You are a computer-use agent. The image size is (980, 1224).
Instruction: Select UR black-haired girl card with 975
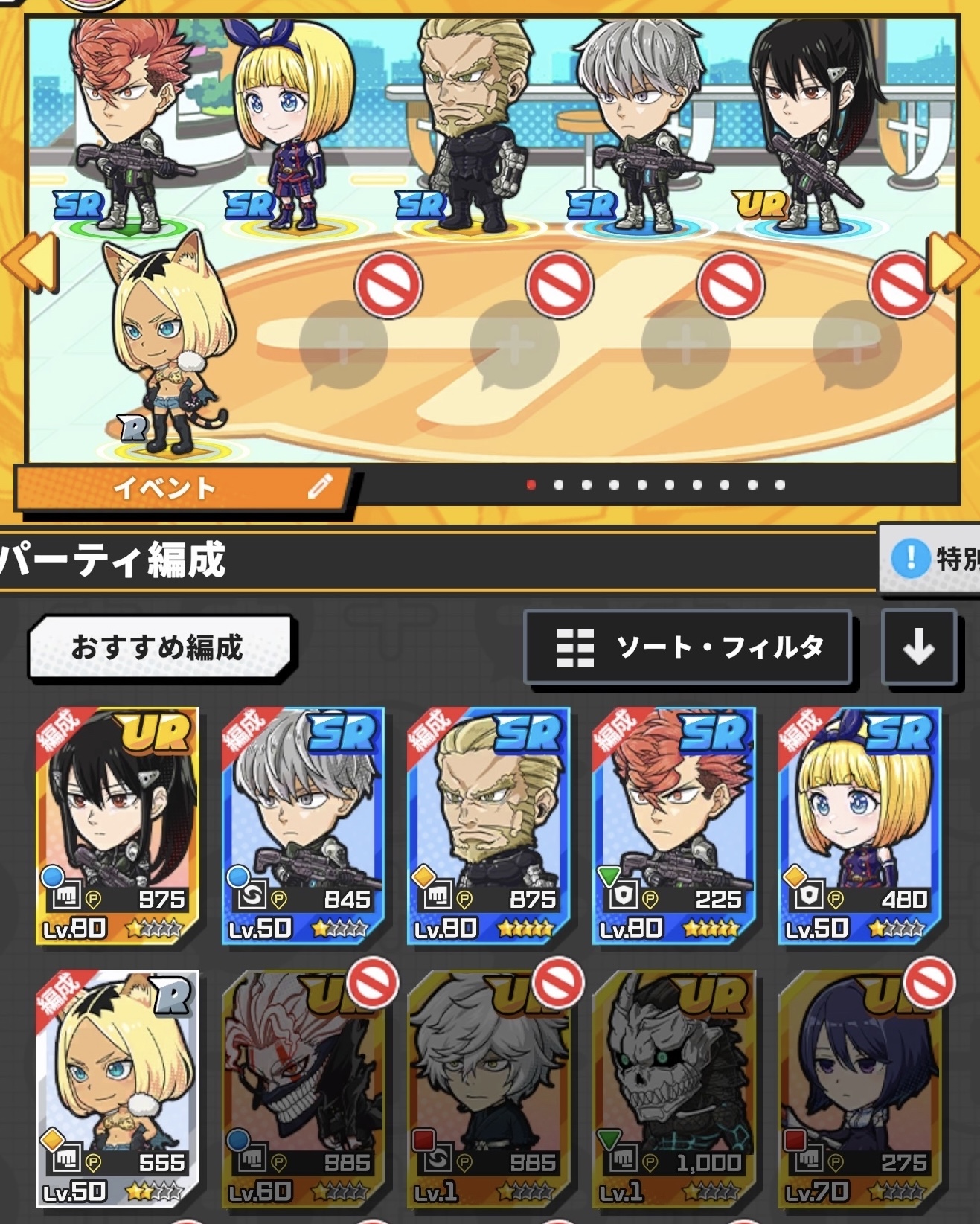(117, 826)
